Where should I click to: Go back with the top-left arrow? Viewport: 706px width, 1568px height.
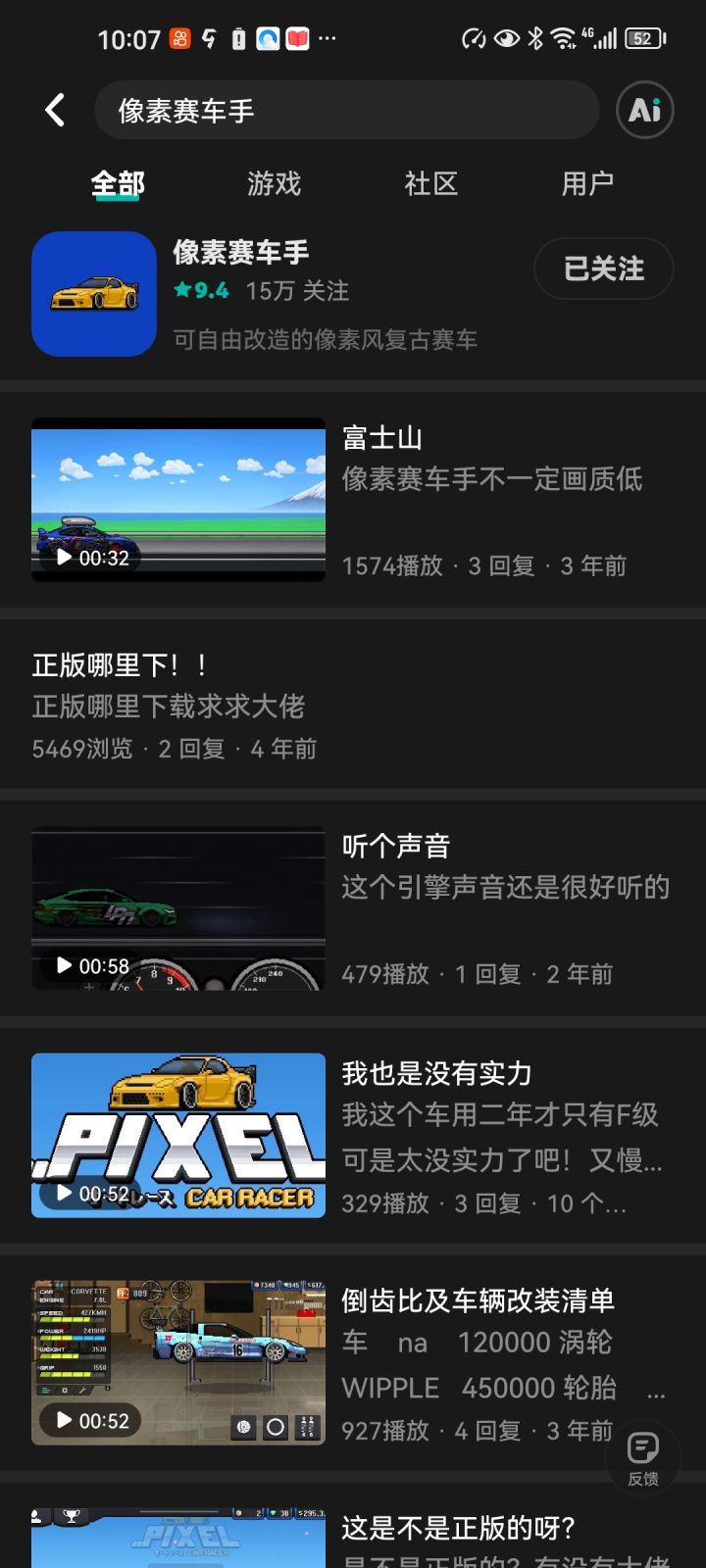tap(56, 110)
